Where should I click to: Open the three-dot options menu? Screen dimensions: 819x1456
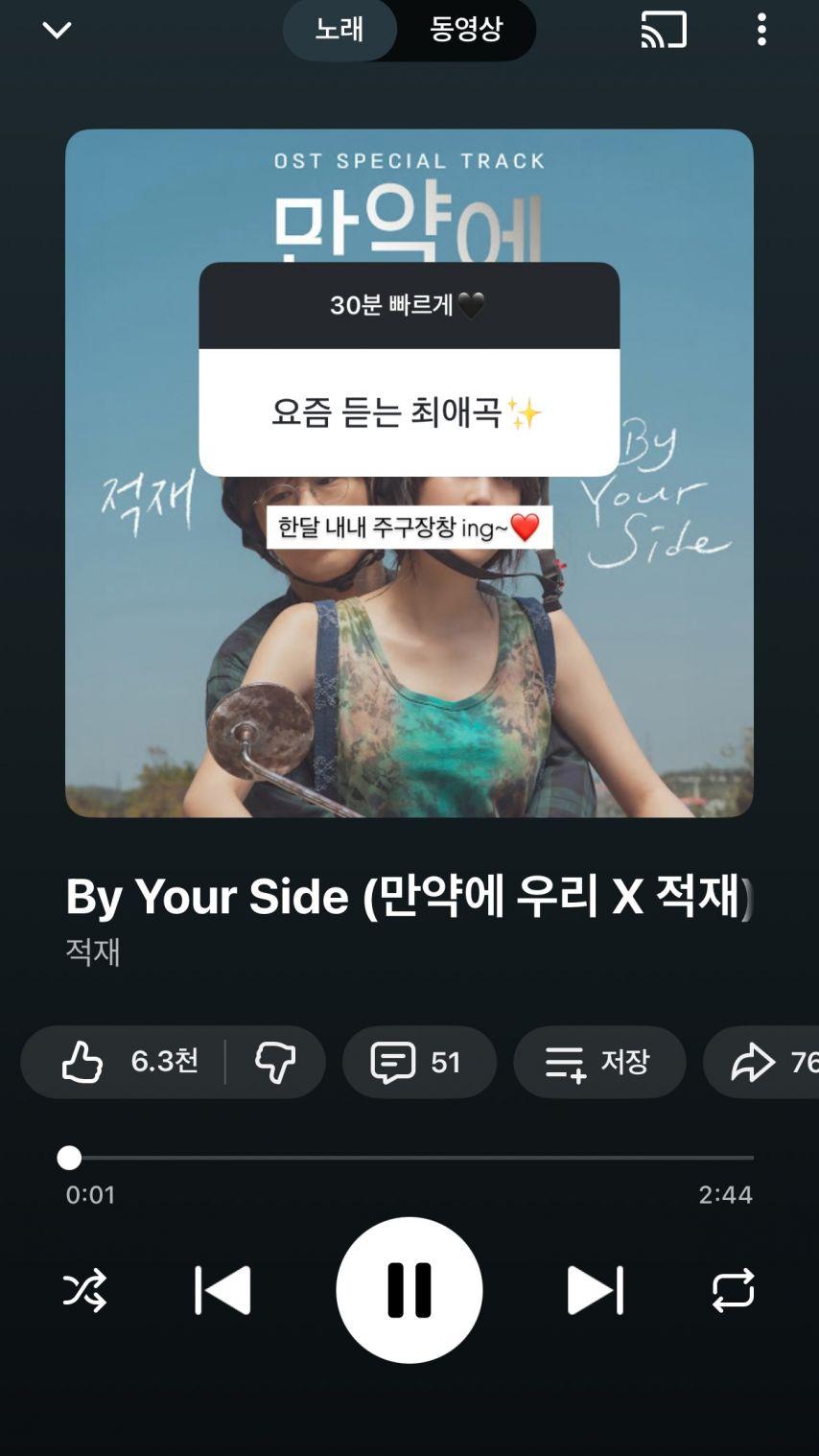761,30
